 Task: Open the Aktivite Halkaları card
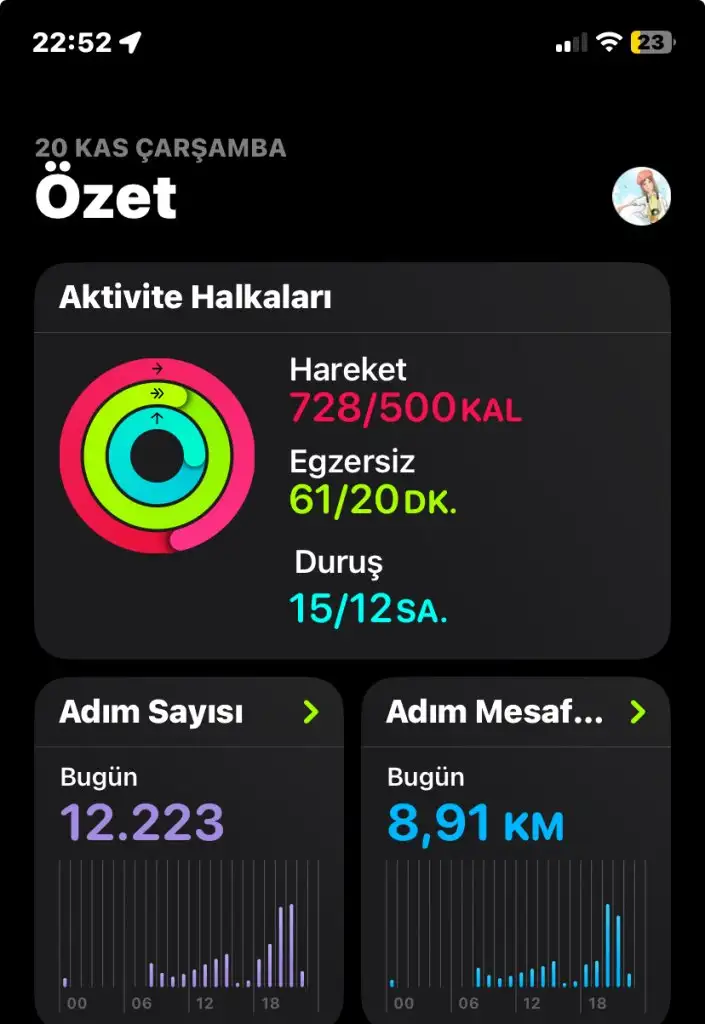352,460
